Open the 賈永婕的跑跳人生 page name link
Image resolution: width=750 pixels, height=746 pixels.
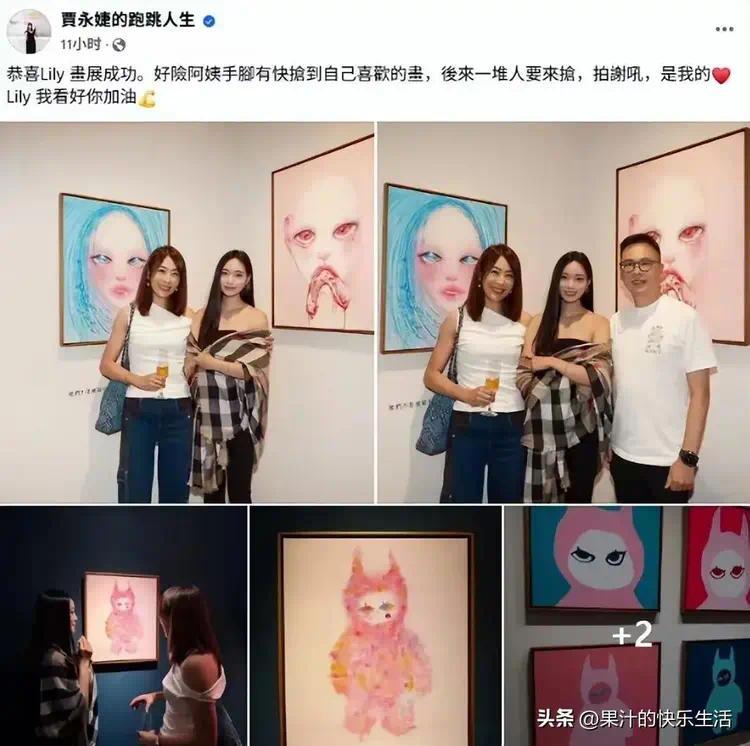coord(128,21)
